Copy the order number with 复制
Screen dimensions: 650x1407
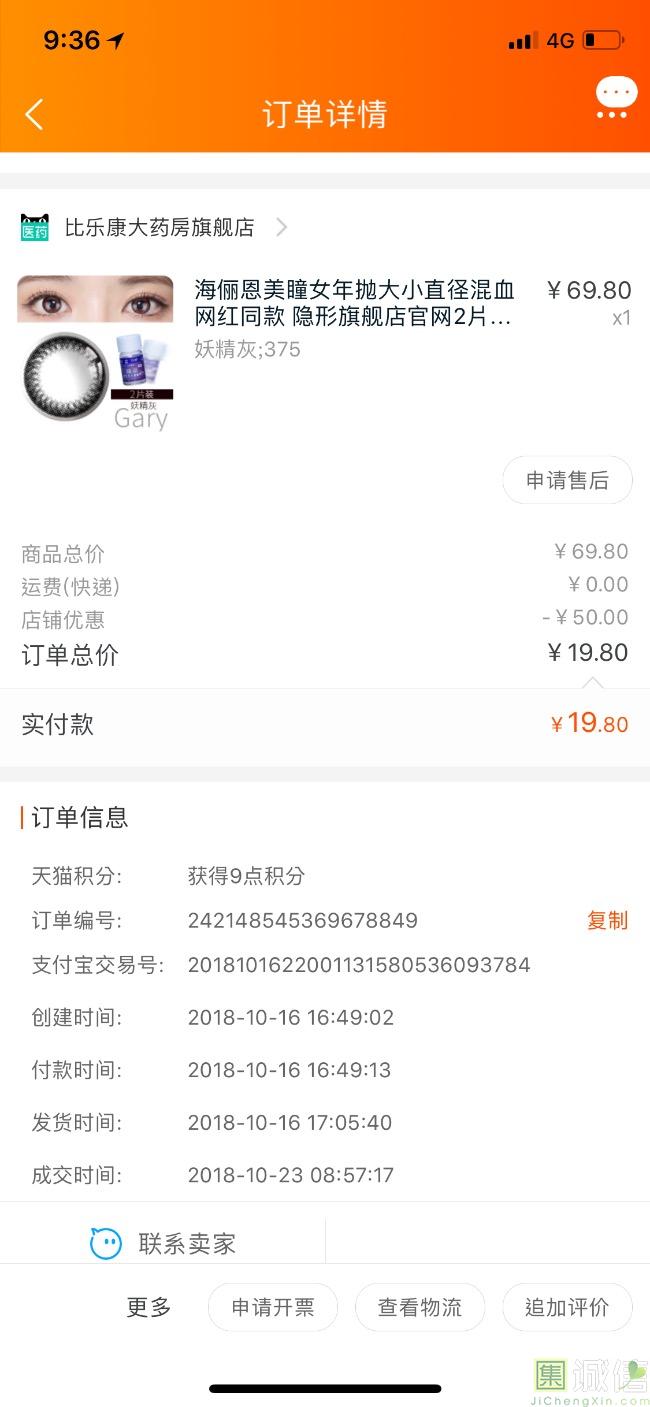click(x=607, y=921)
